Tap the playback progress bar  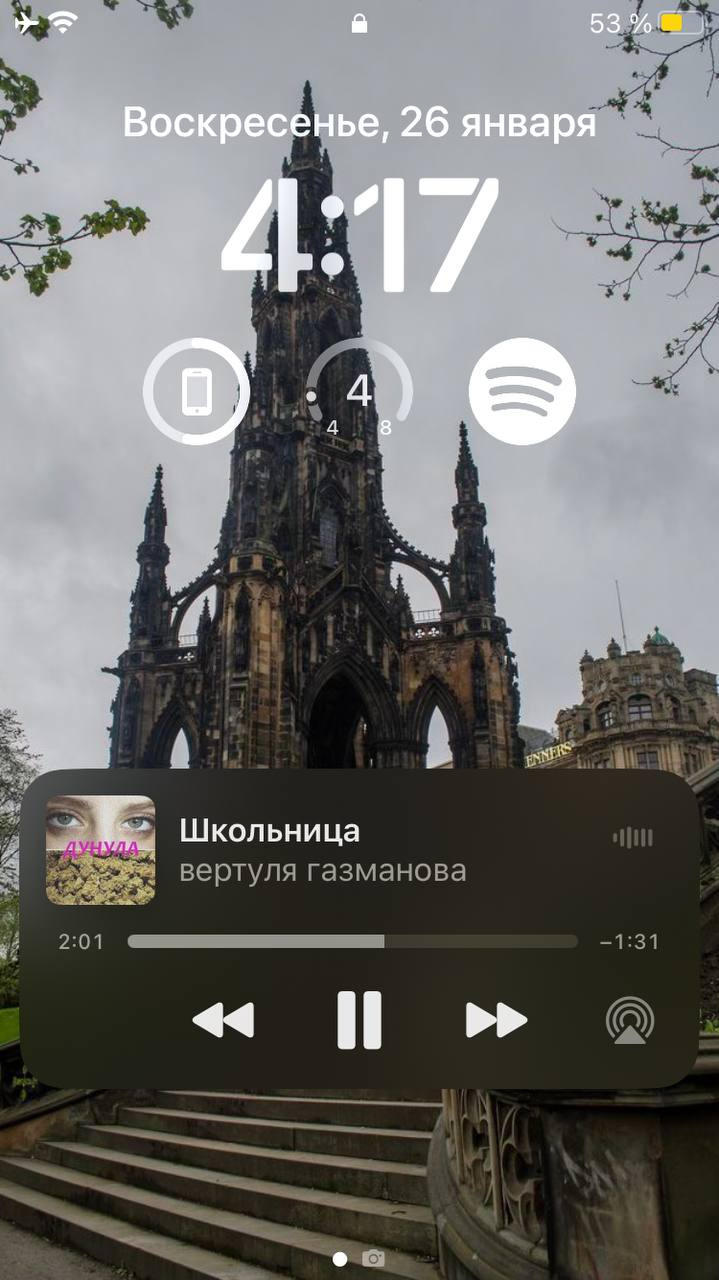[352, 941]
